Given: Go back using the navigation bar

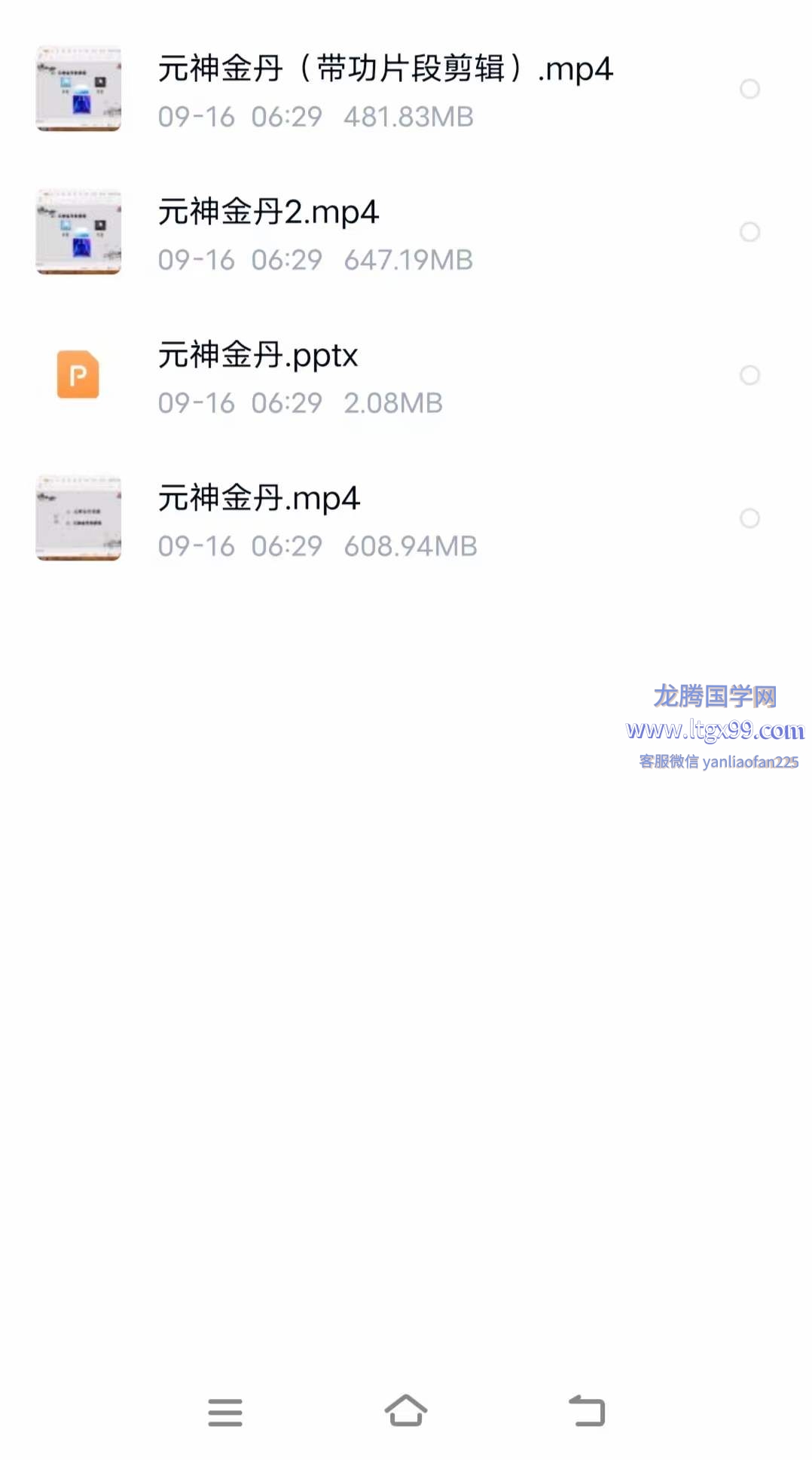Looking at the screenshot, I should click(x=587, y=1411).
